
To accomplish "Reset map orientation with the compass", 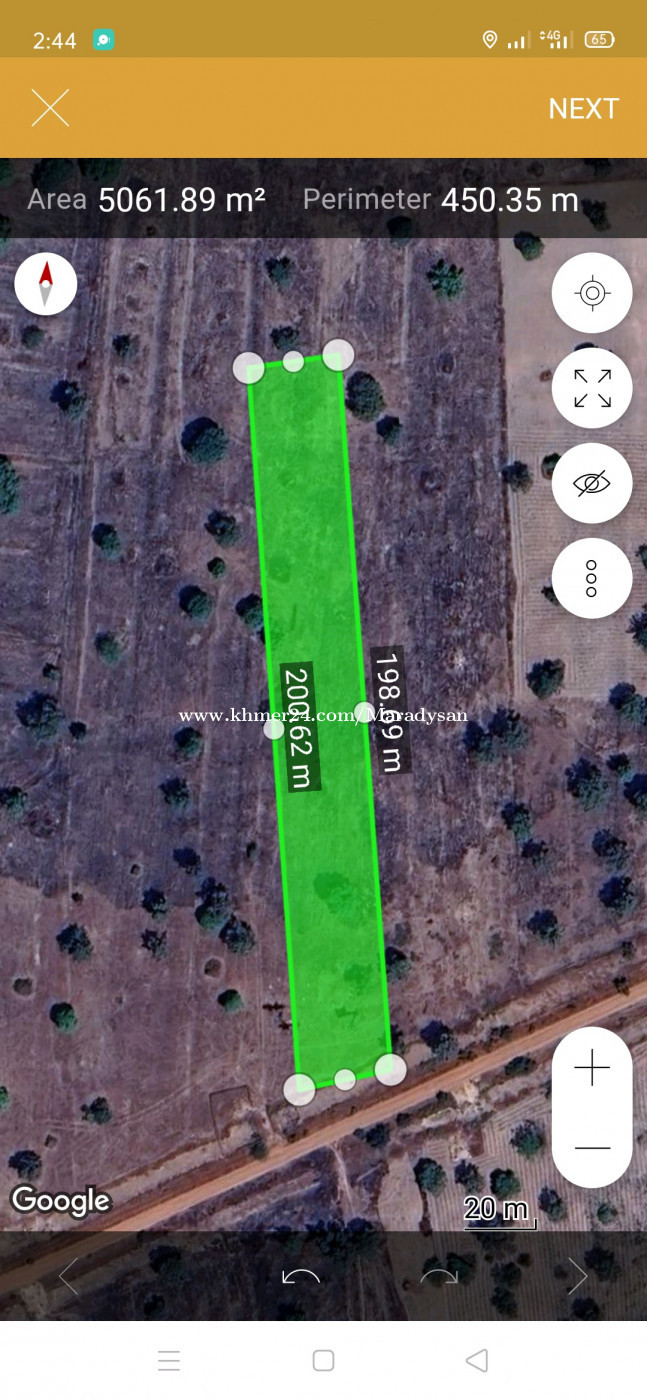I will [x=46, y=284].
